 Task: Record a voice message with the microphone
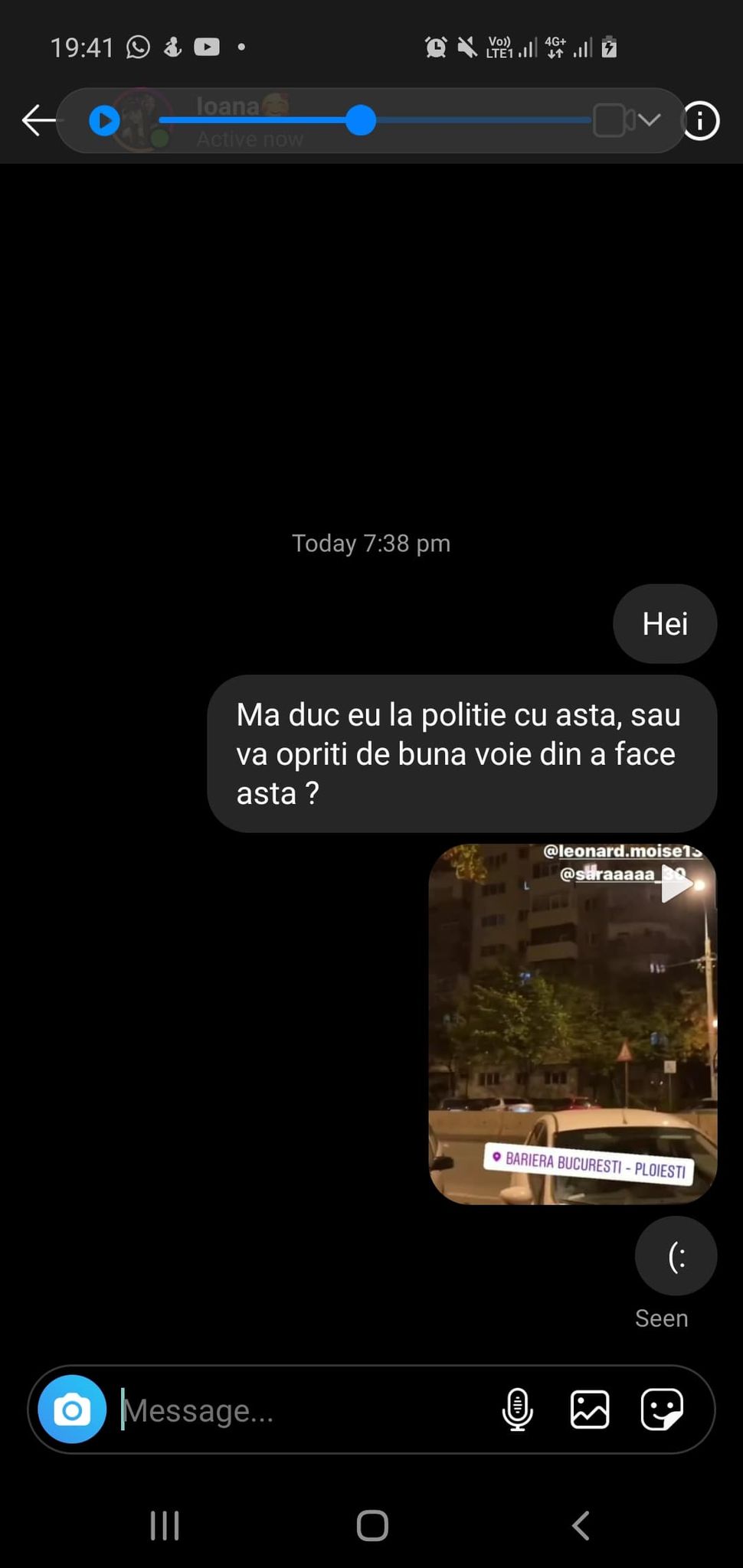[517, 1410]
